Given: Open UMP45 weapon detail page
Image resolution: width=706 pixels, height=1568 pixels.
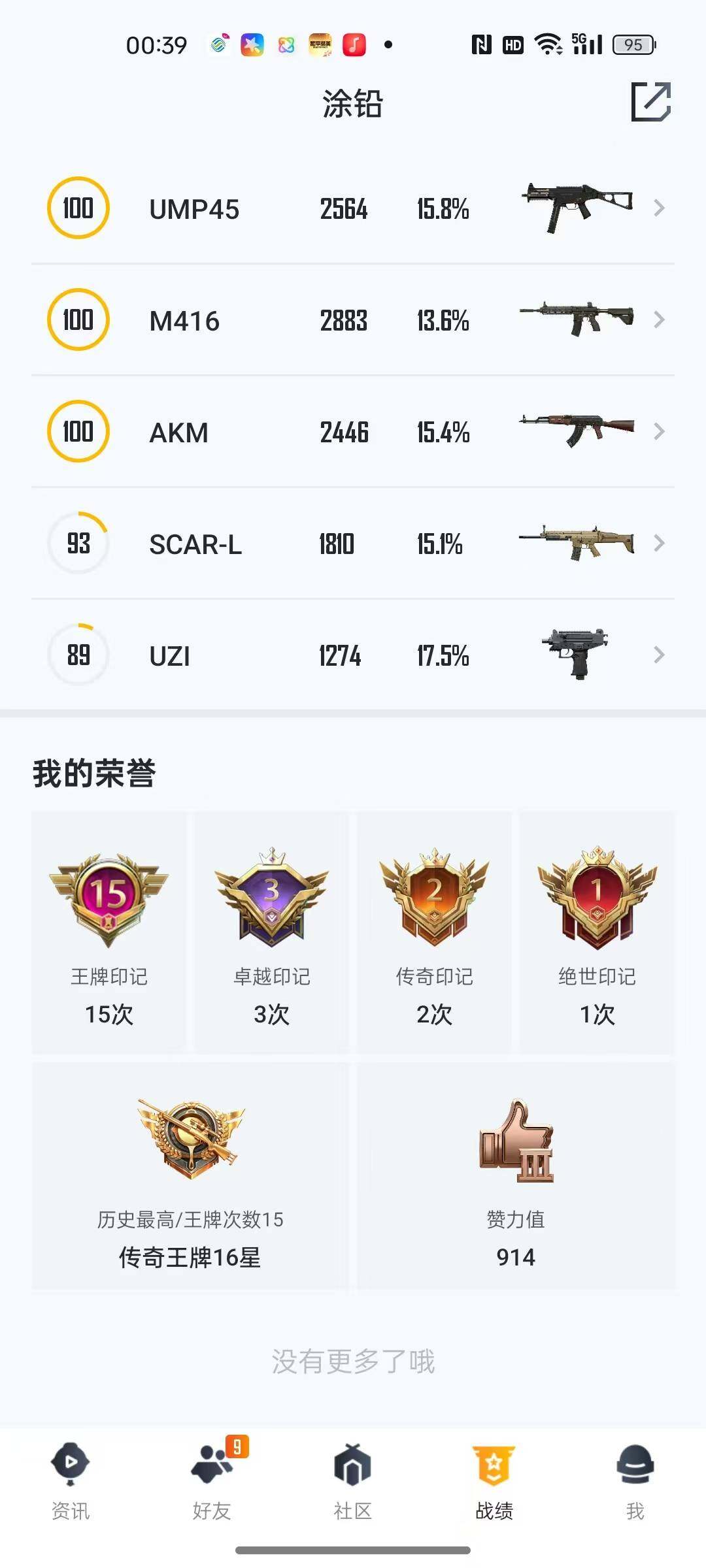Looking at the screenshot, I should tap(353, 208).
